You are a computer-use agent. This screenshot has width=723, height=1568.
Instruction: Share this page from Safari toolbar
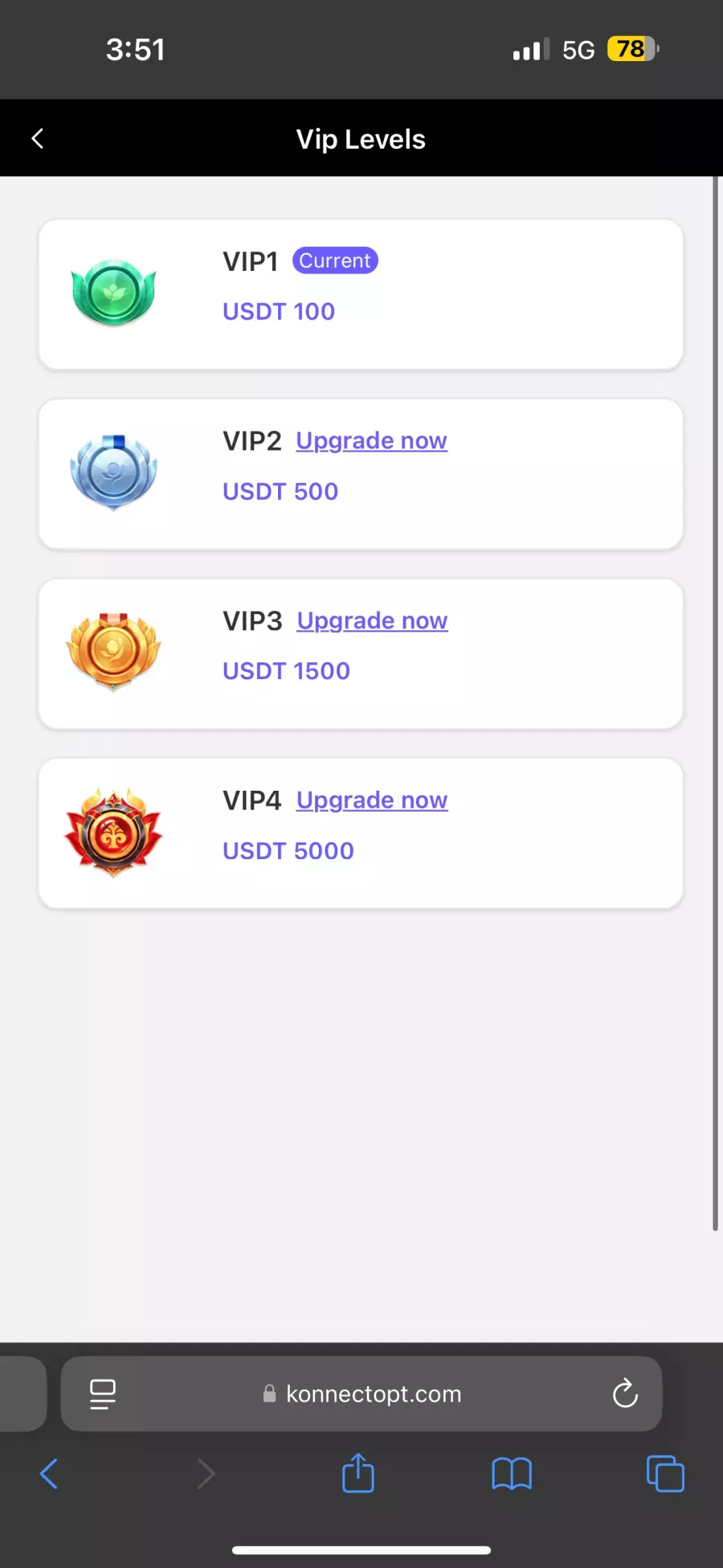[358, 1473]
